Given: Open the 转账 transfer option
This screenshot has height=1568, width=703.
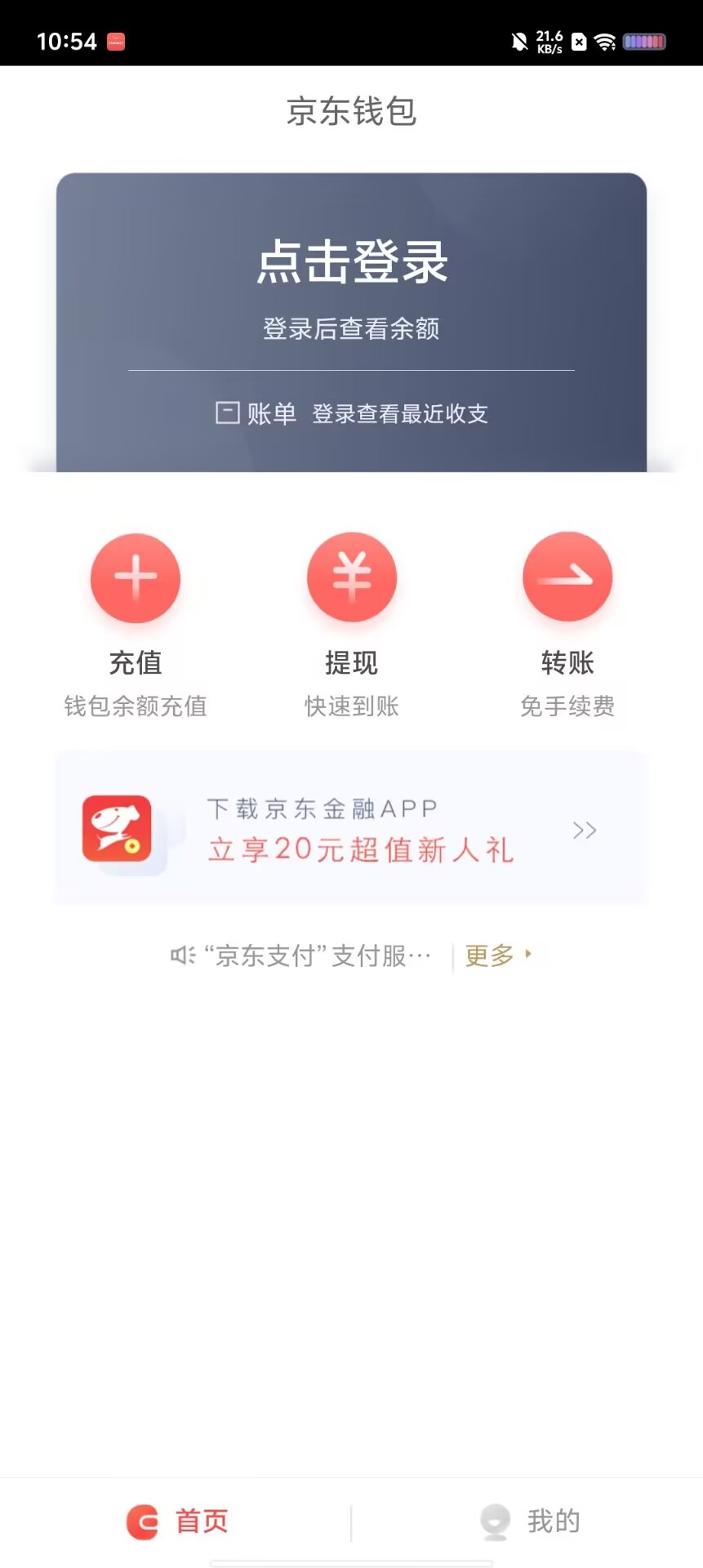Looking at the screenshot, I should click(x=567, y=626).
